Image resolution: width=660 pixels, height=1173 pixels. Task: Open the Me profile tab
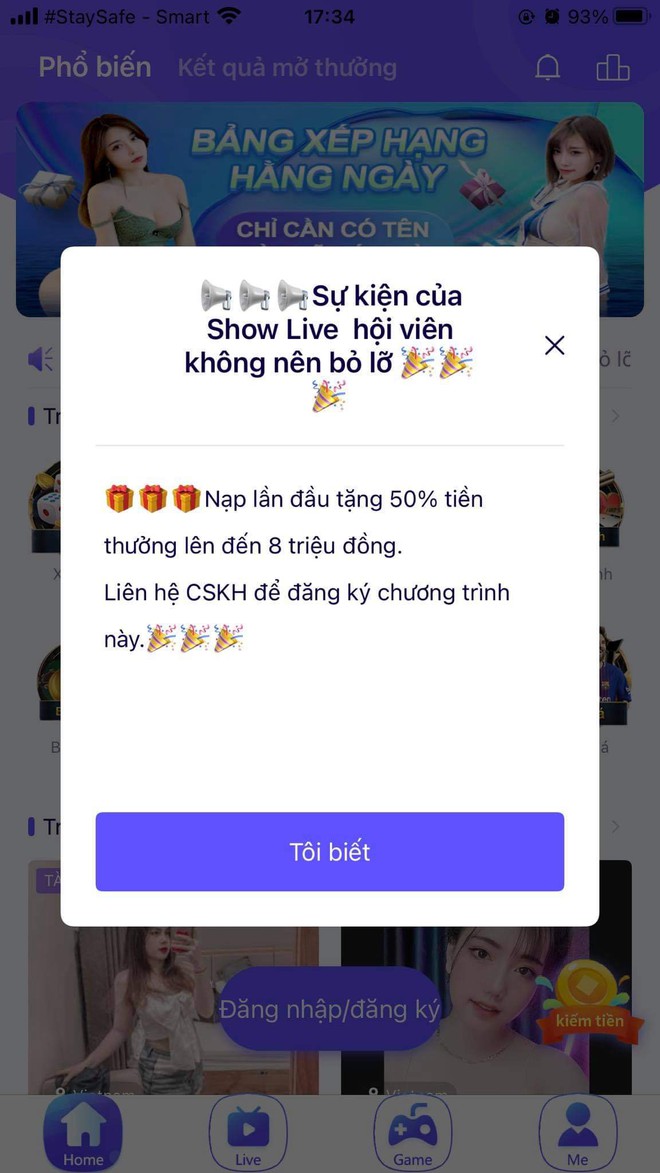577,1133
